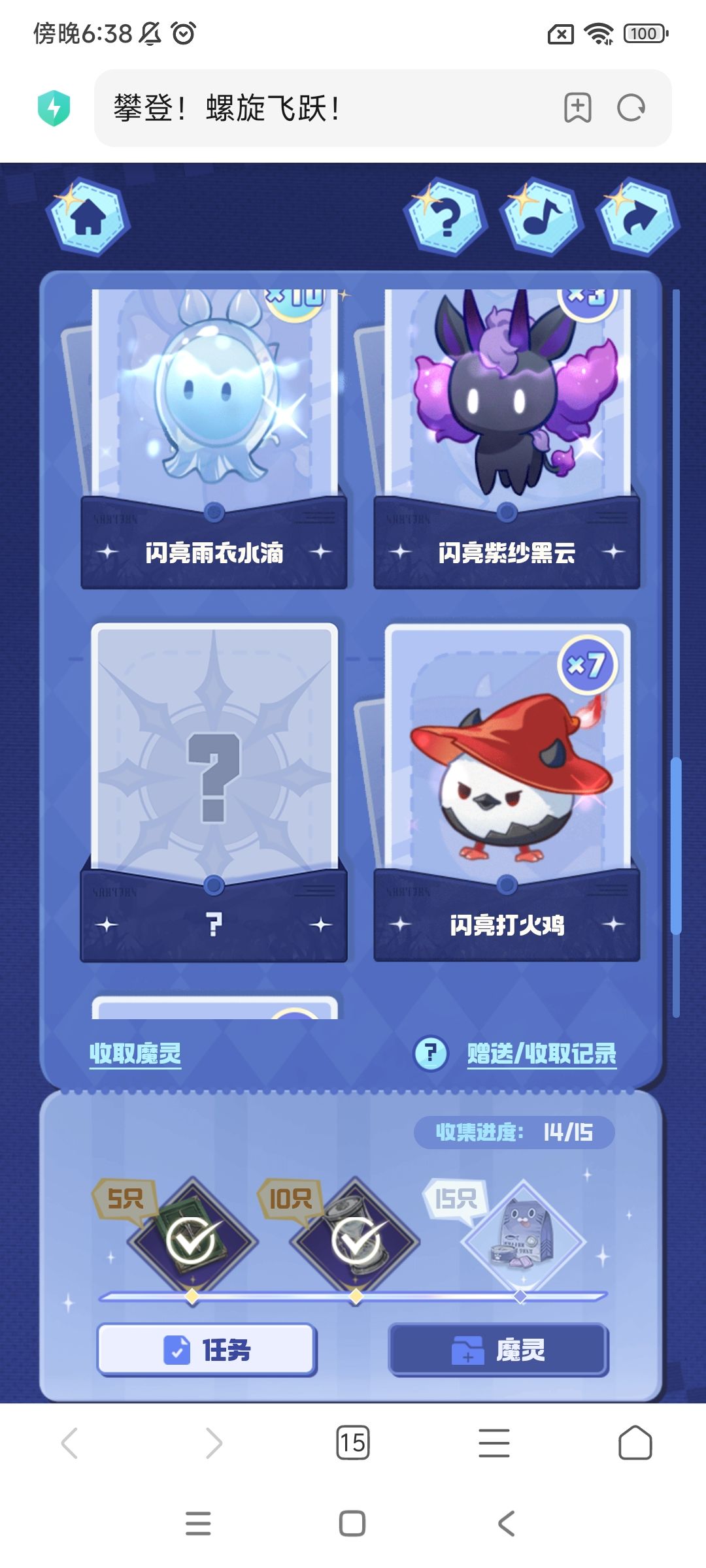The height and width of the screenshot is (1568, 706).
Task: Share via the arrow hexagon icon
Action: pos(639,217)
